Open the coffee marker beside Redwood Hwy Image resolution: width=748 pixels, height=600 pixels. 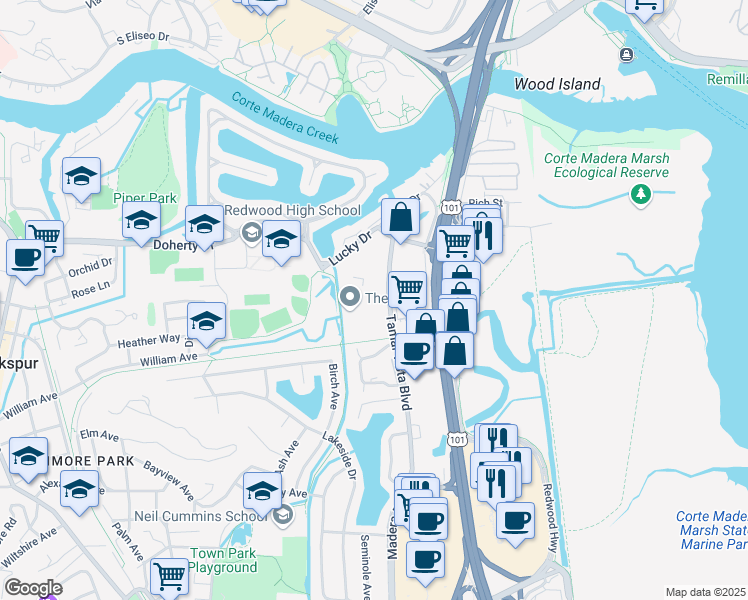(515, 520)
